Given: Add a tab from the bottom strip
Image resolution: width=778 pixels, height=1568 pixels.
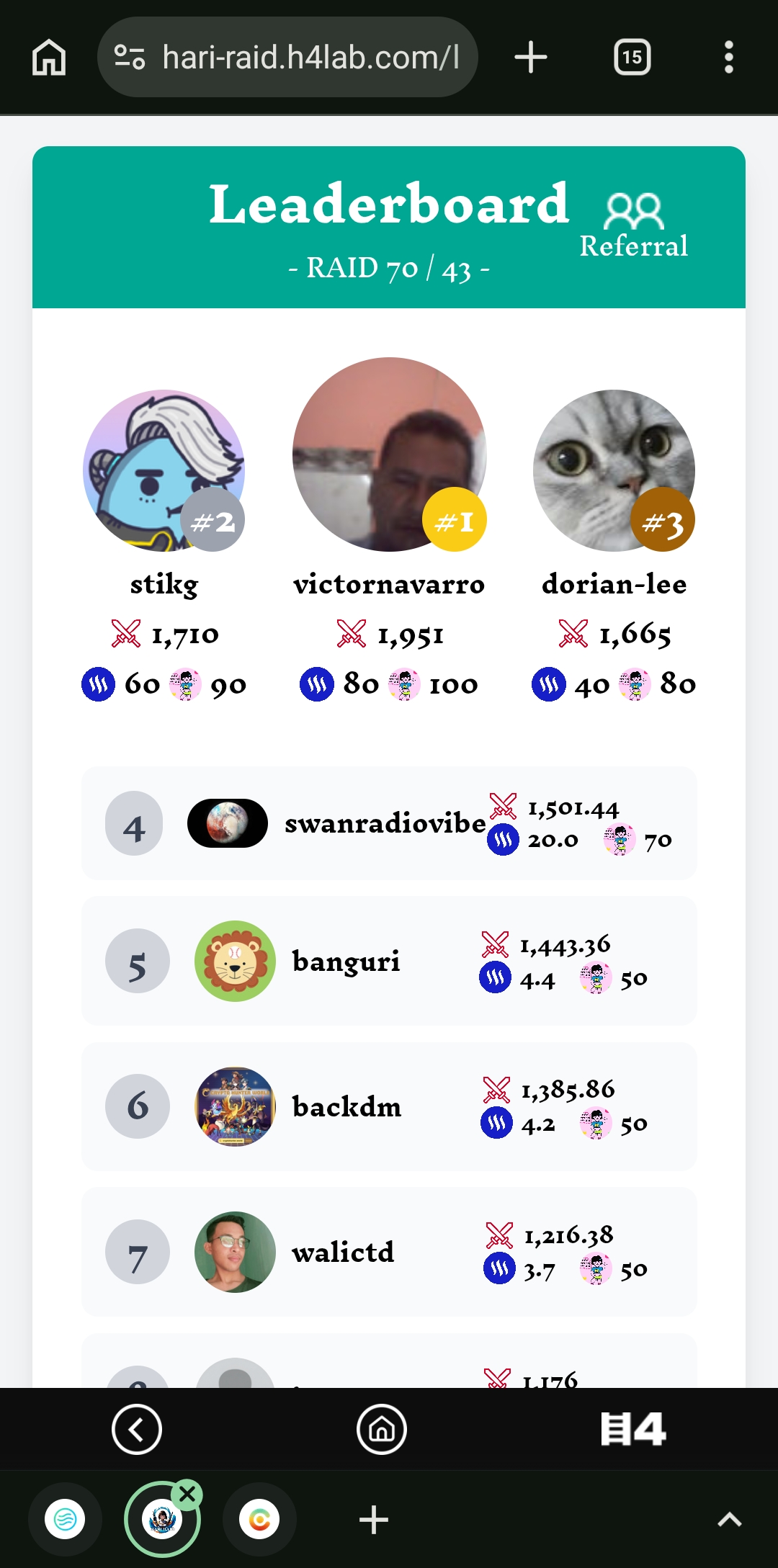Looking at the screenshot, I should coord(374,1520).
